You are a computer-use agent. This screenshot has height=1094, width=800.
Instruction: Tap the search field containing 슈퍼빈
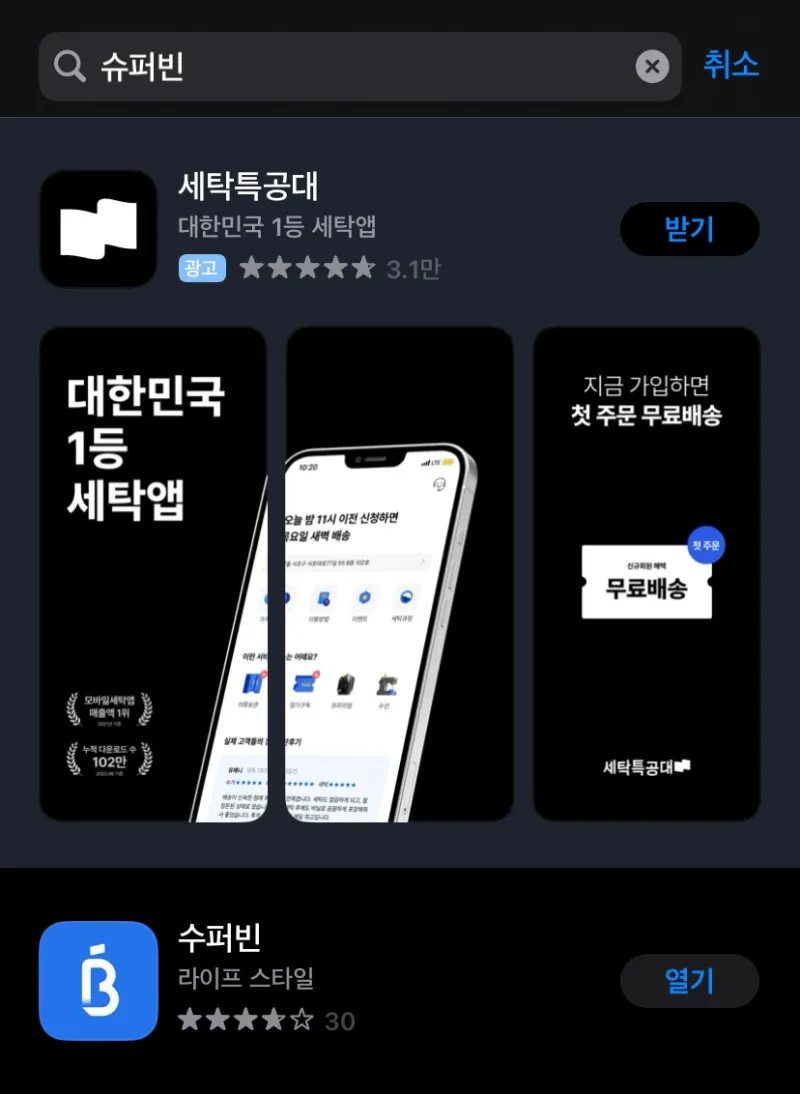[x=340, y=67]
